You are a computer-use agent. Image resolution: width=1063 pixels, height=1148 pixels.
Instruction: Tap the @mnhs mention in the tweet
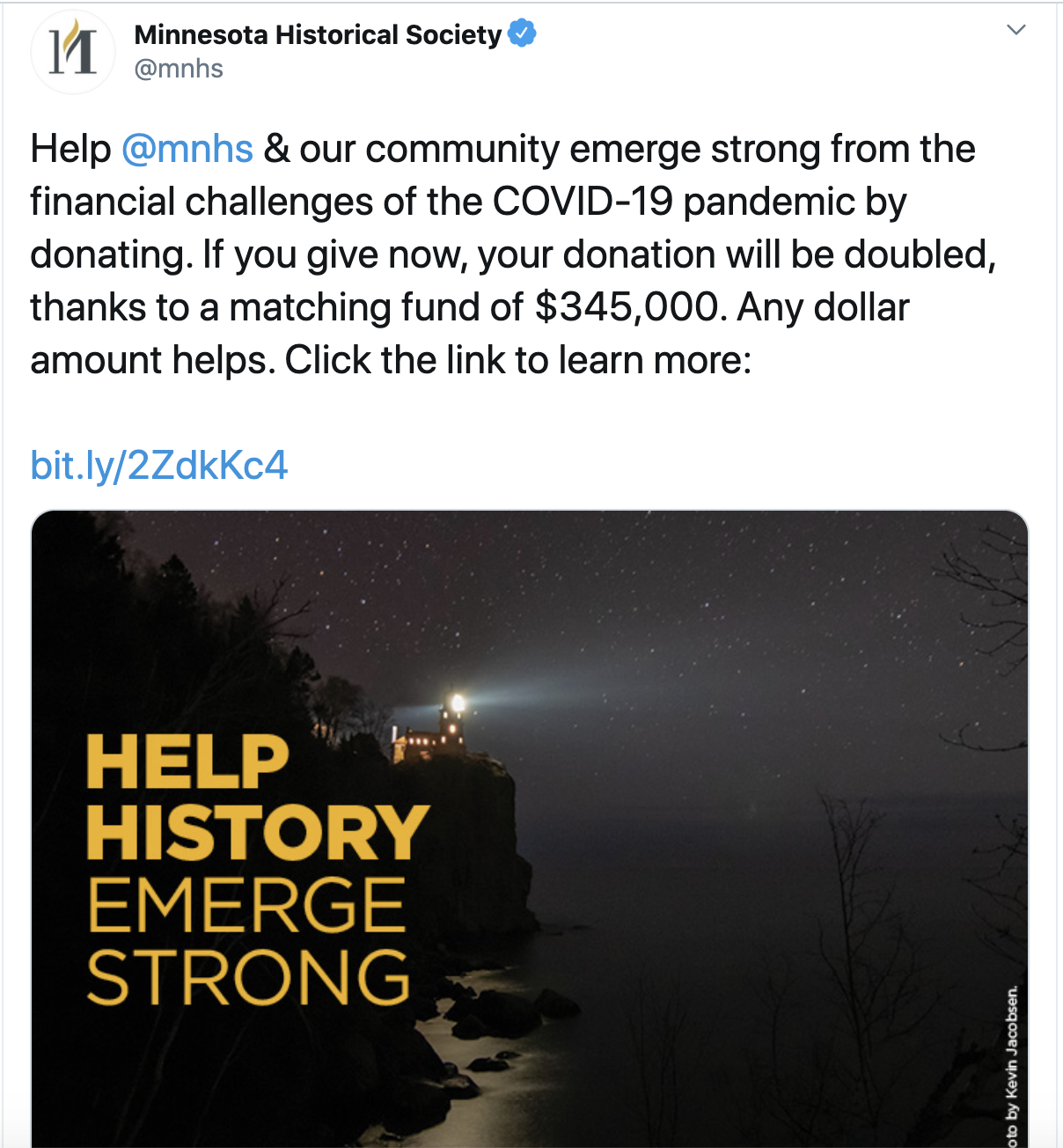pyautogui.click(x=187, y=149)
